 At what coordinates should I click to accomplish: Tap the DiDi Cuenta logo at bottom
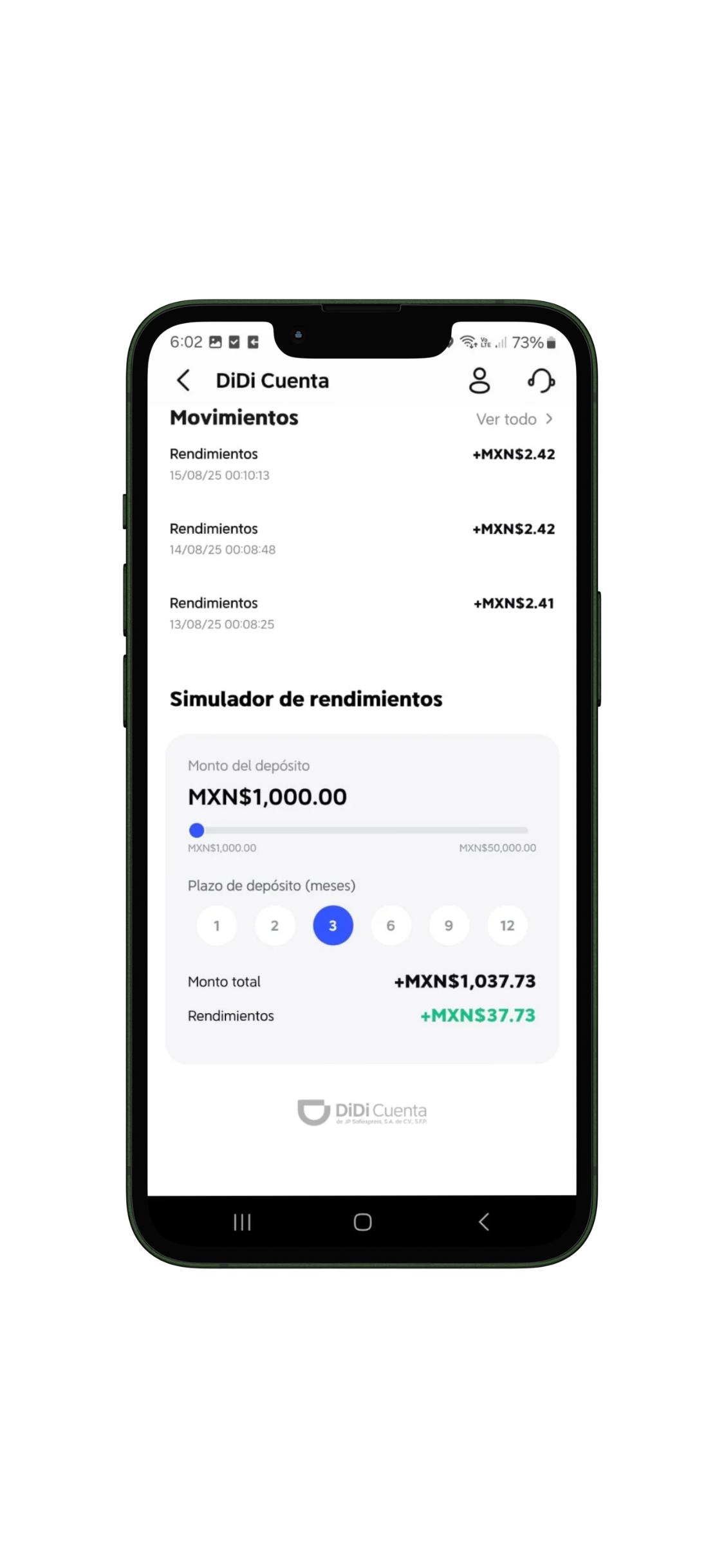coord(362,1112)
